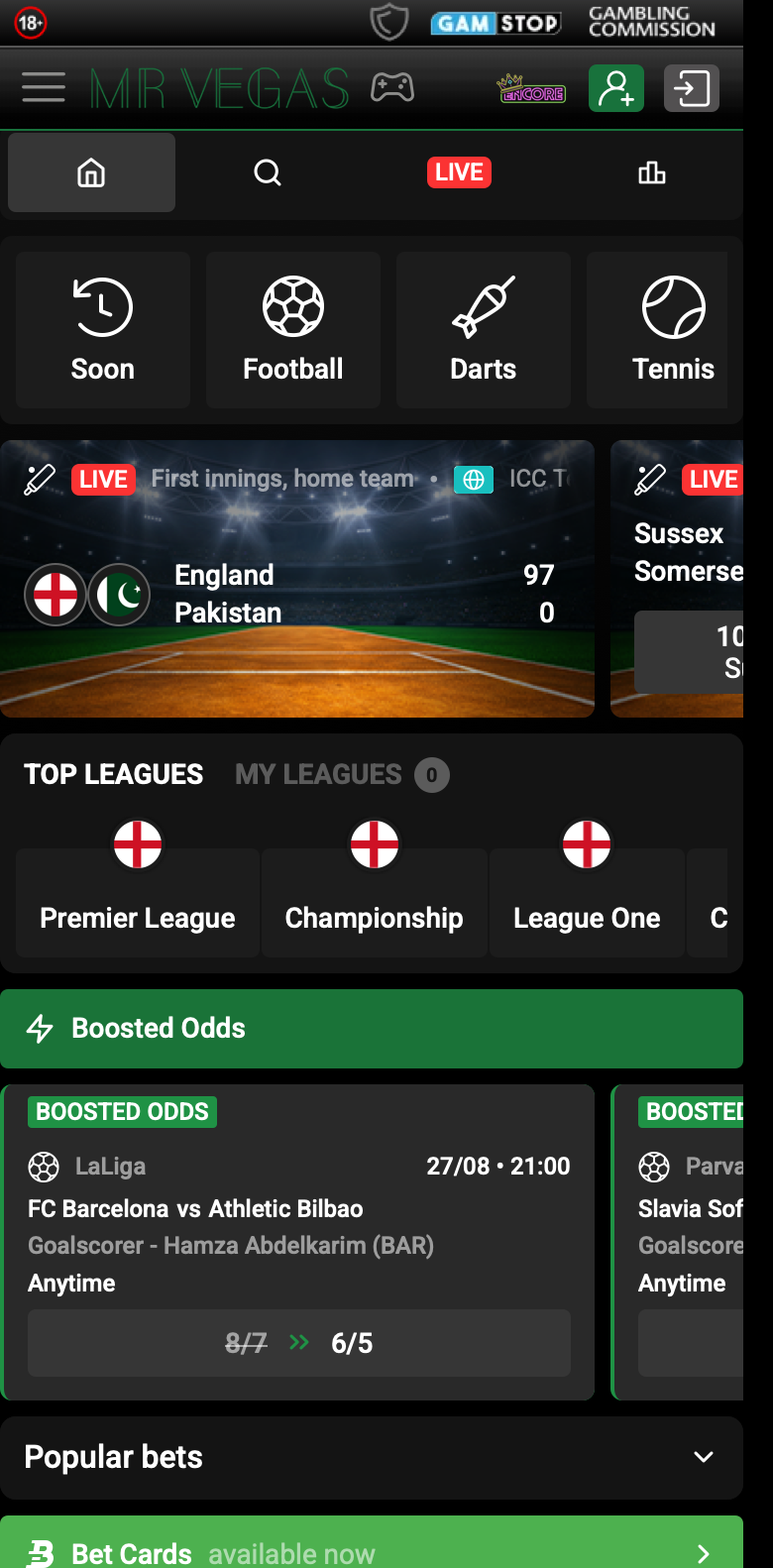Open the Encore promotion icon
The width and height of the screenshot is (773, 1568).
(532, 89)
